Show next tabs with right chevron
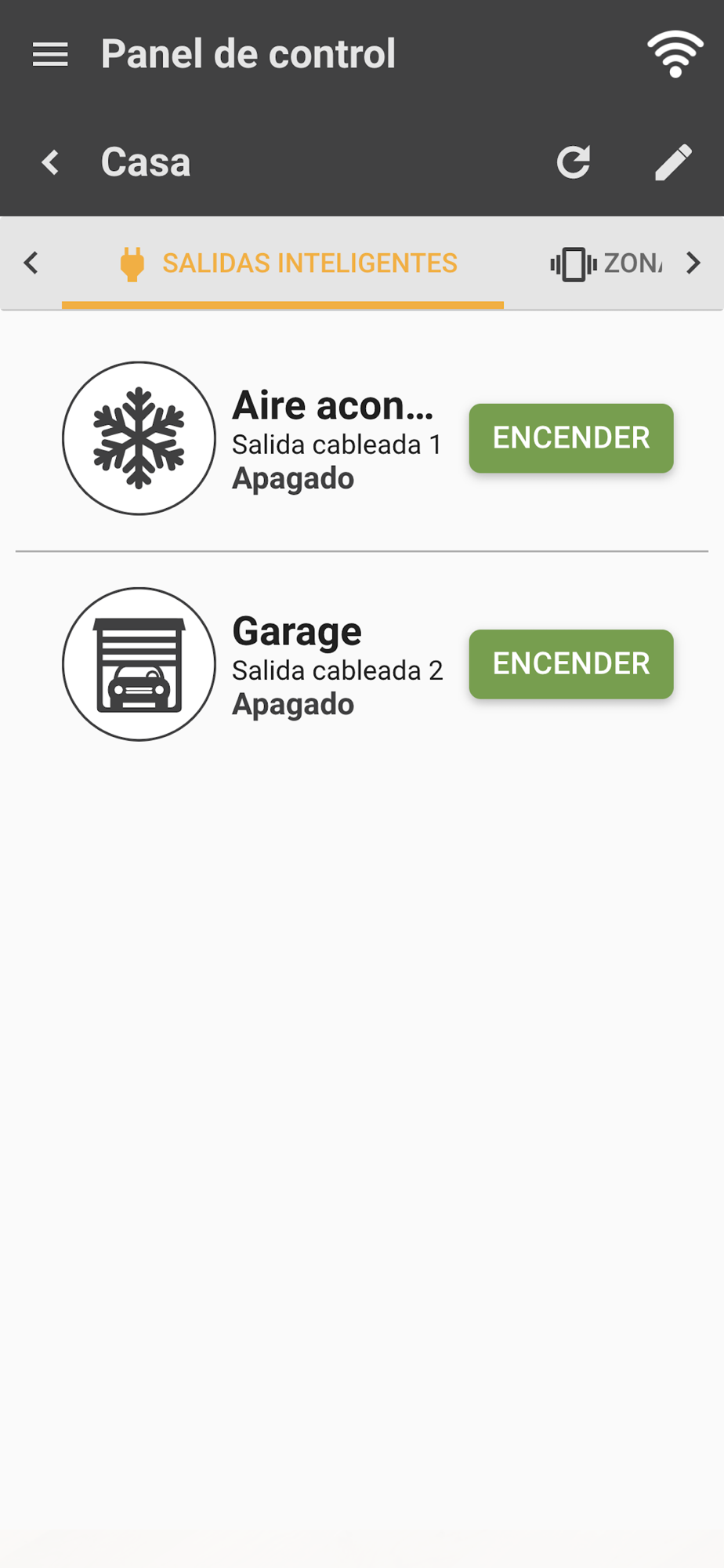This screenshot has height=1568, width=724. (693, 263)
